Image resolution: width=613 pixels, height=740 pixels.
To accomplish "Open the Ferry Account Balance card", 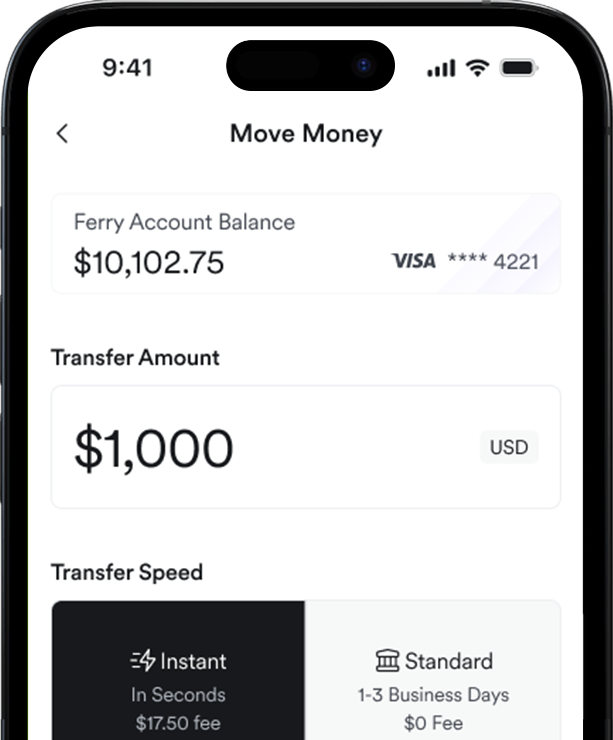I will (x=306, y=244).
